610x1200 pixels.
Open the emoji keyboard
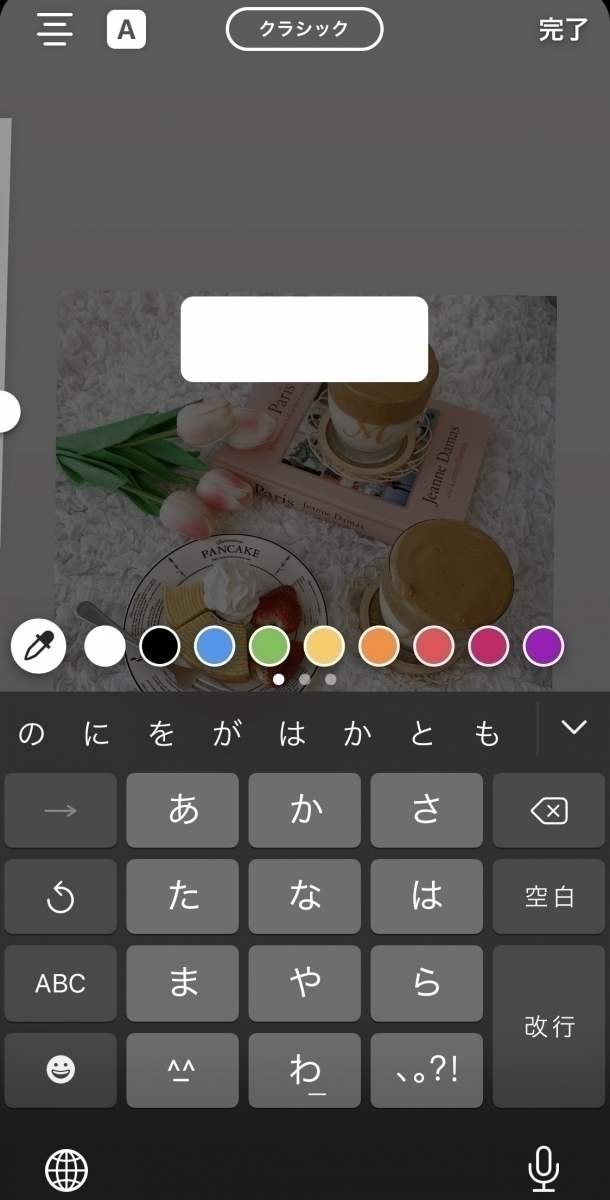coord(60,1070)
